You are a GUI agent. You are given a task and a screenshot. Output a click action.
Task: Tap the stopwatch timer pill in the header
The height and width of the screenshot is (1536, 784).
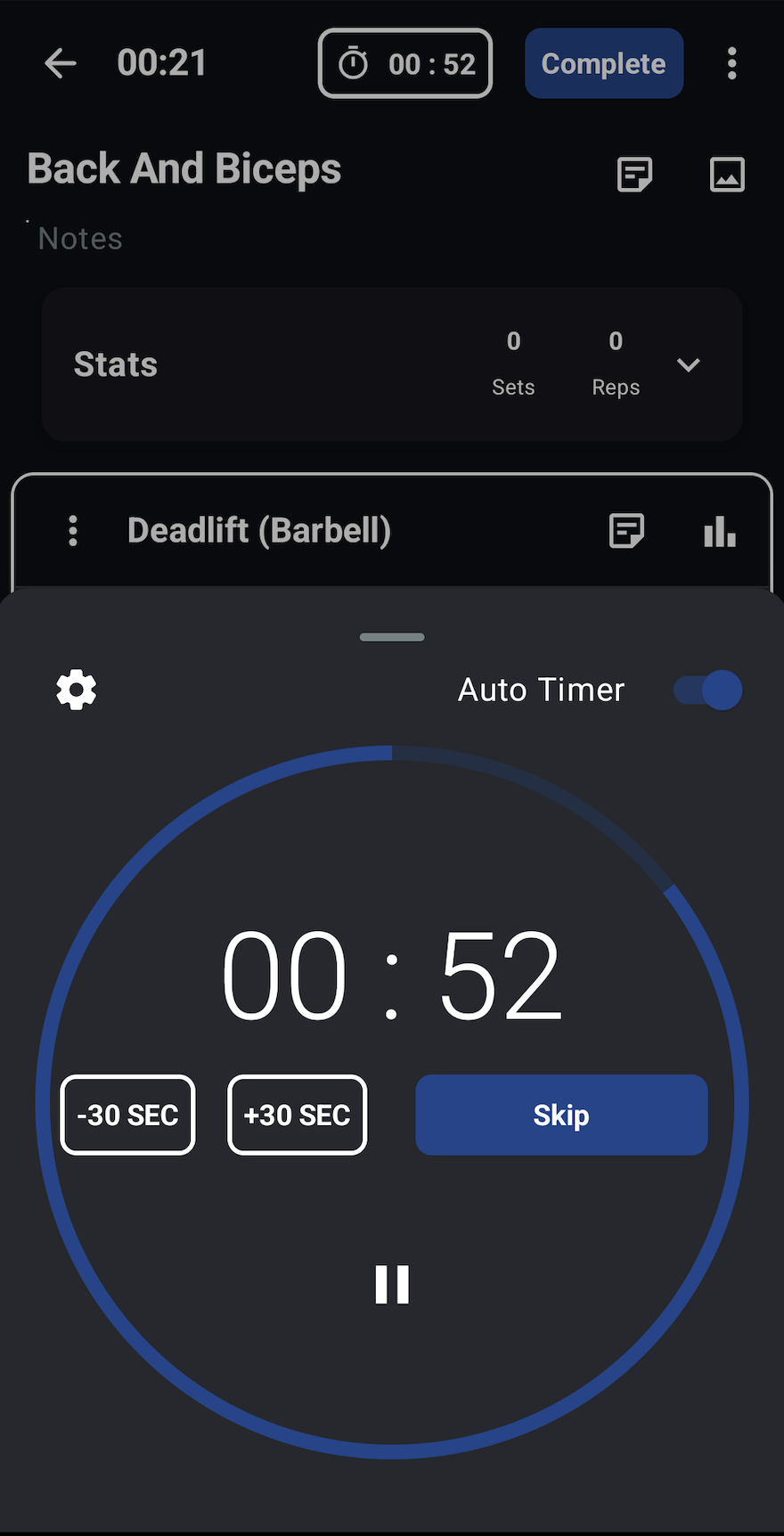(x=404, y=63)
